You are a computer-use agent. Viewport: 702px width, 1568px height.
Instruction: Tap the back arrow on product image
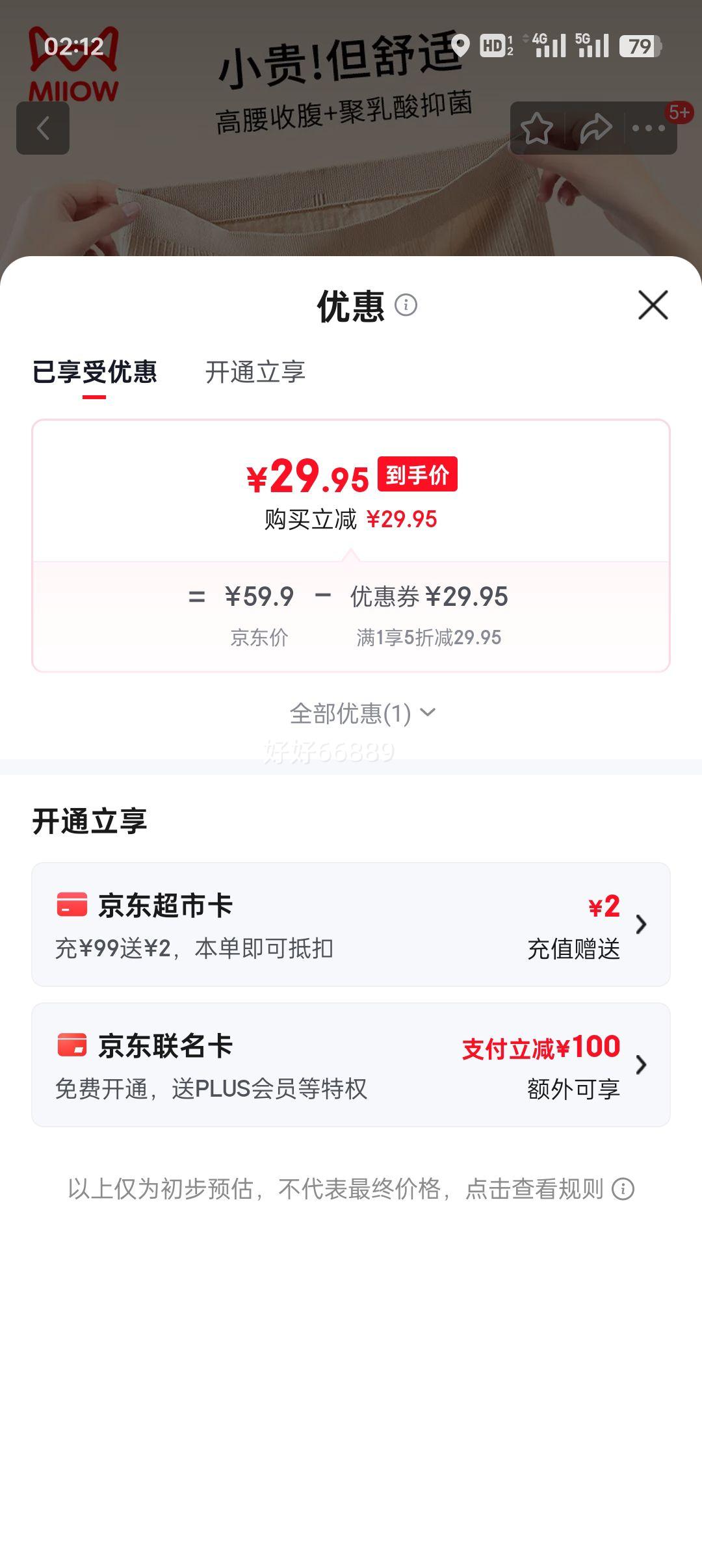pos(44,128)
